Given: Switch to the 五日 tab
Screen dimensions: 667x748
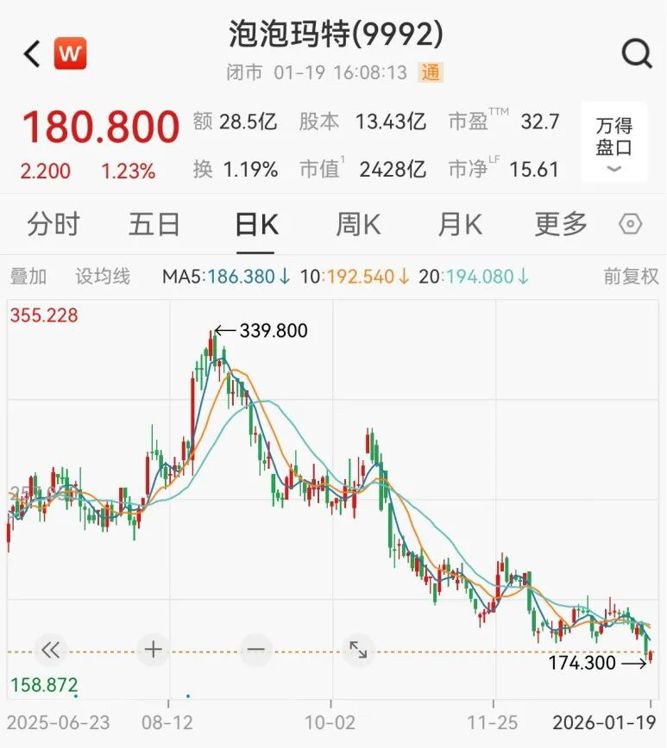Looking at the screenshot, I should [x=154, y=224].
